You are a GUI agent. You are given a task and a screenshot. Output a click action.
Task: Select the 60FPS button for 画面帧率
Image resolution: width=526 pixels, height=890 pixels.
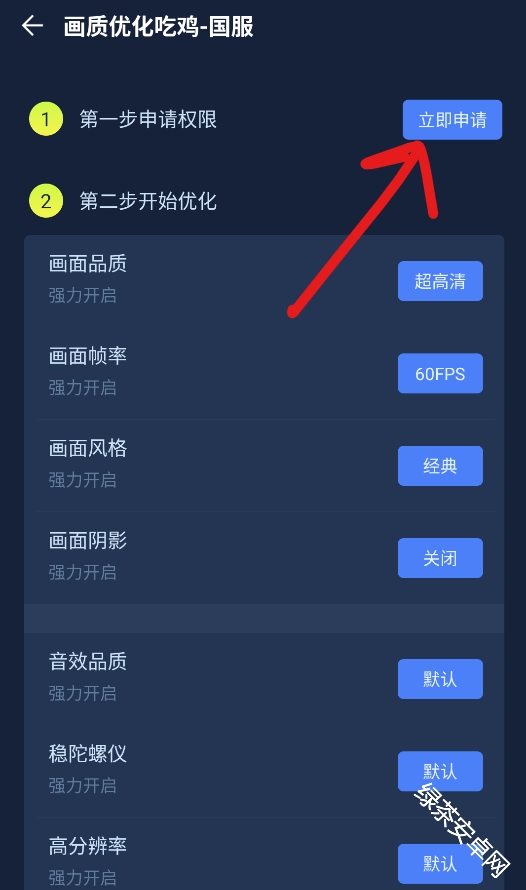tap(440, 373)
